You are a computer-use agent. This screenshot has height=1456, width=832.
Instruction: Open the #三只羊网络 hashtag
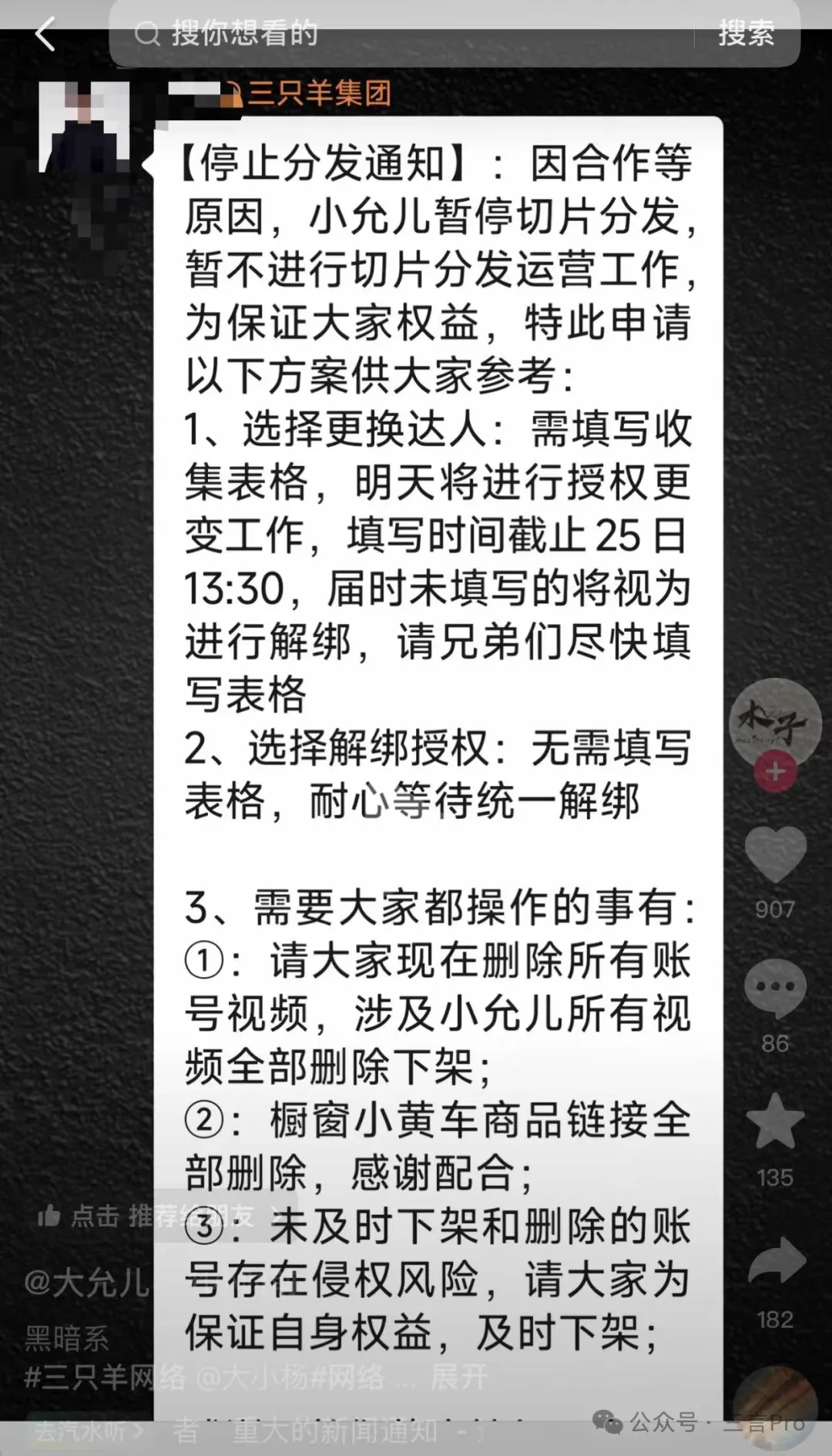104,1377
